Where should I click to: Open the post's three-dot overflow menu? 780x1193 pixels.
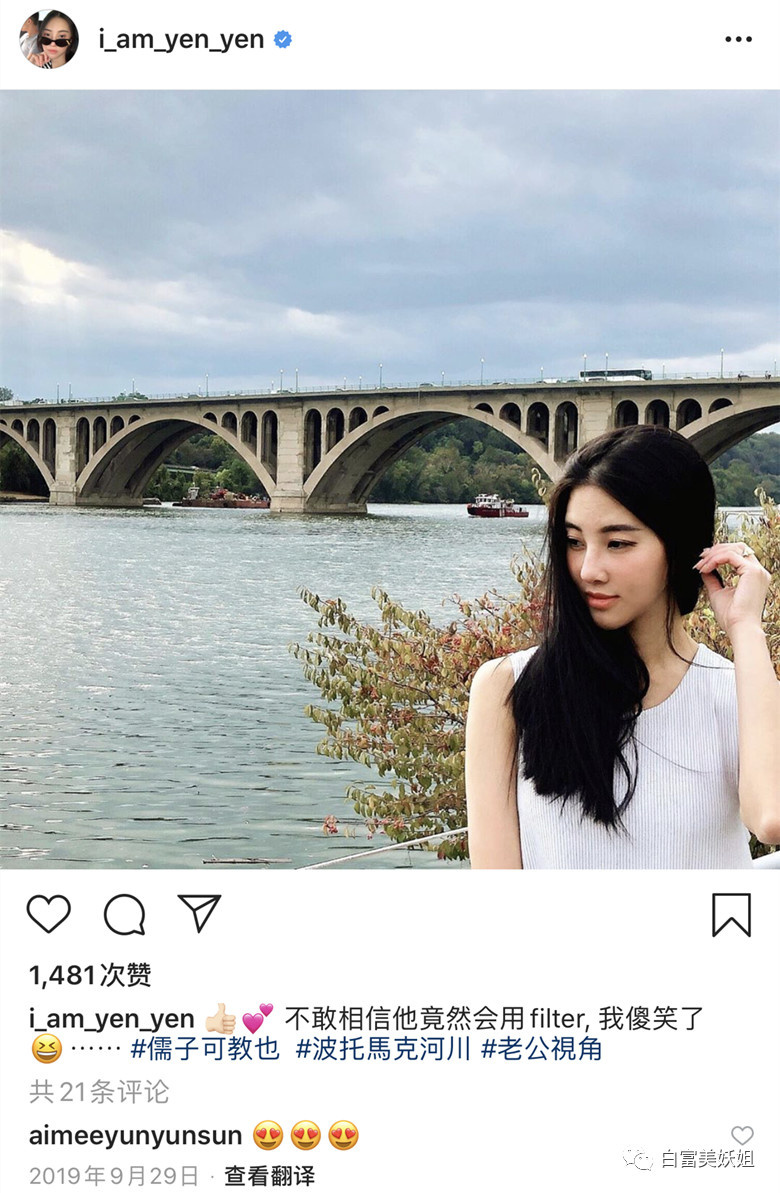point(738,40)
